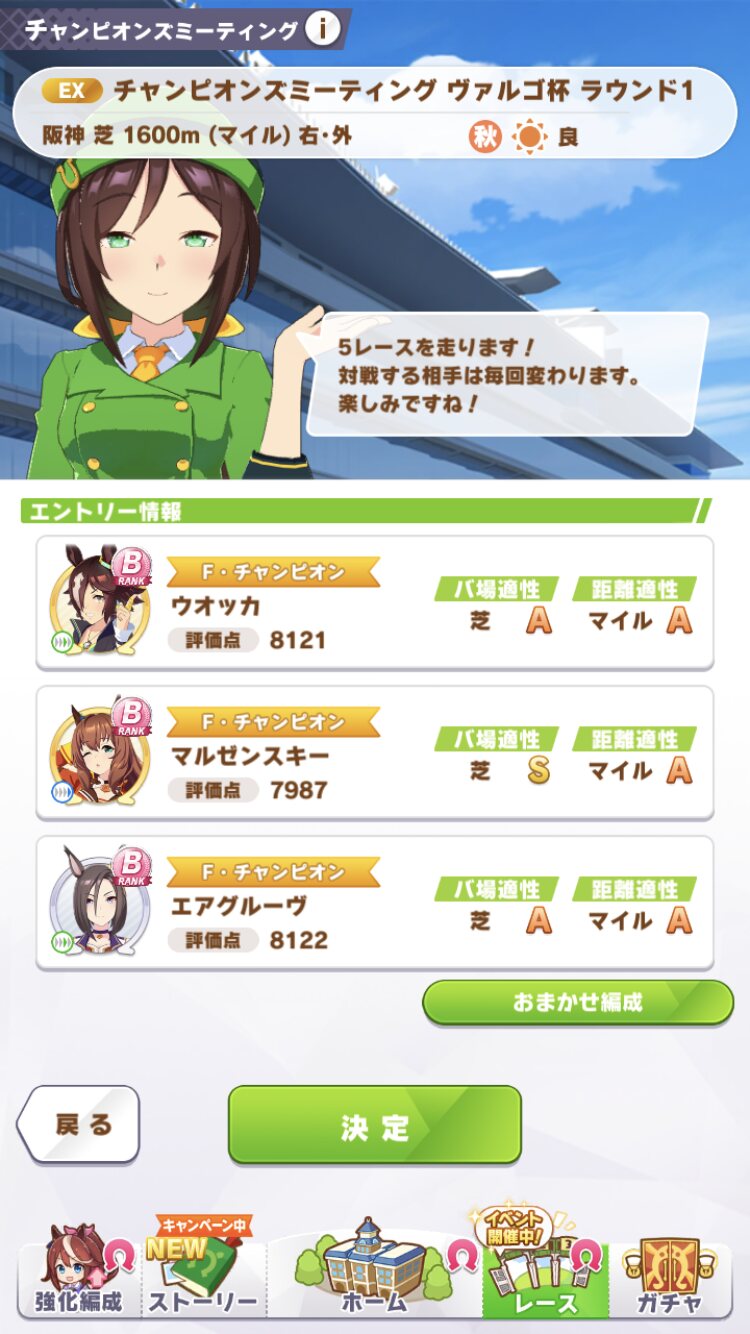Screen dimensions: 750x1334
Task: Open the ストーリー tab
Action: pyautogui.click(x=202, y=1273)
